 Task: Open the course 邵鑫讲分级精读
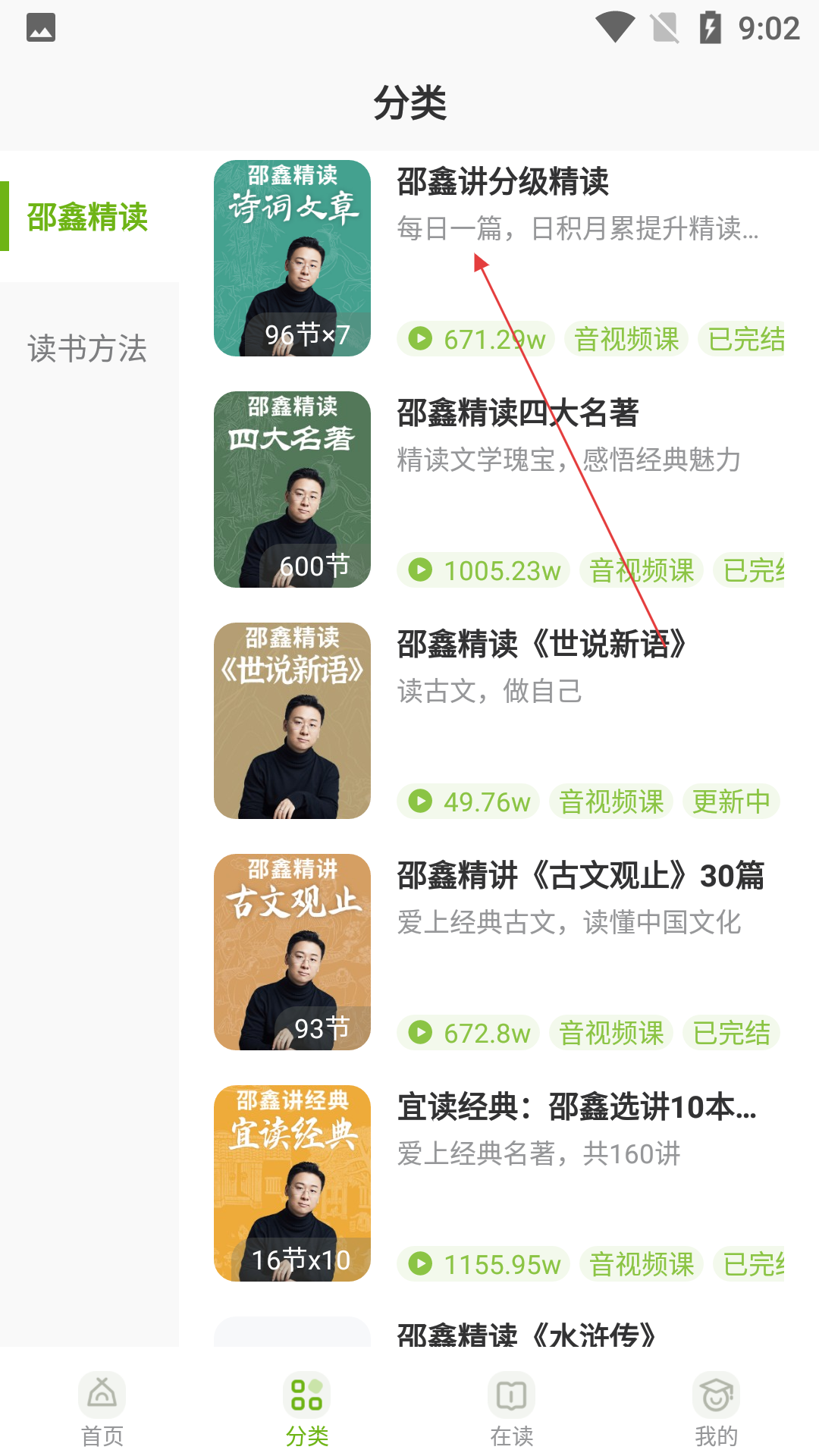(499, 258)
